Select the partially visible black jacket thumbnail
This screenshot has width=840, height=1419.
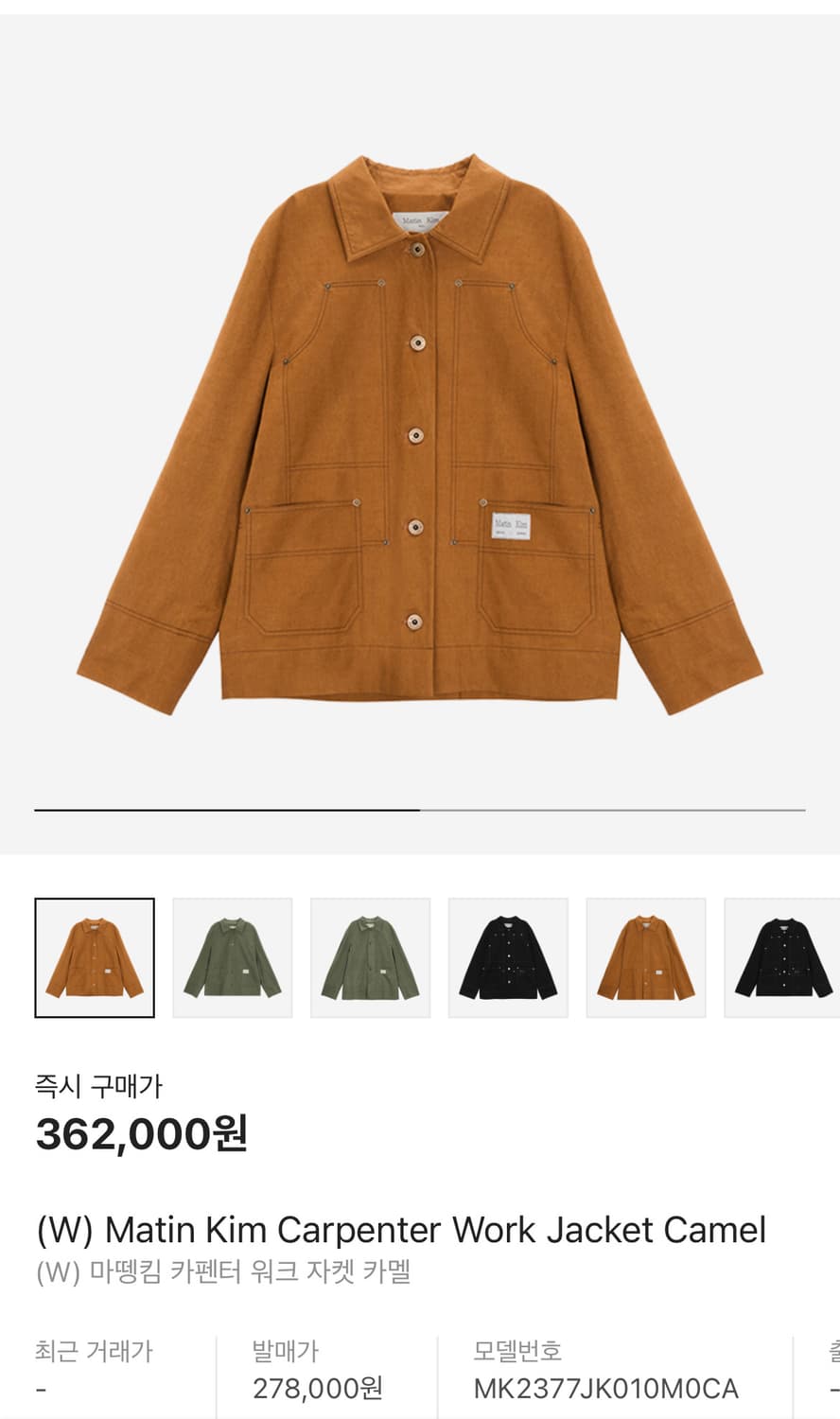coord(785,956)
